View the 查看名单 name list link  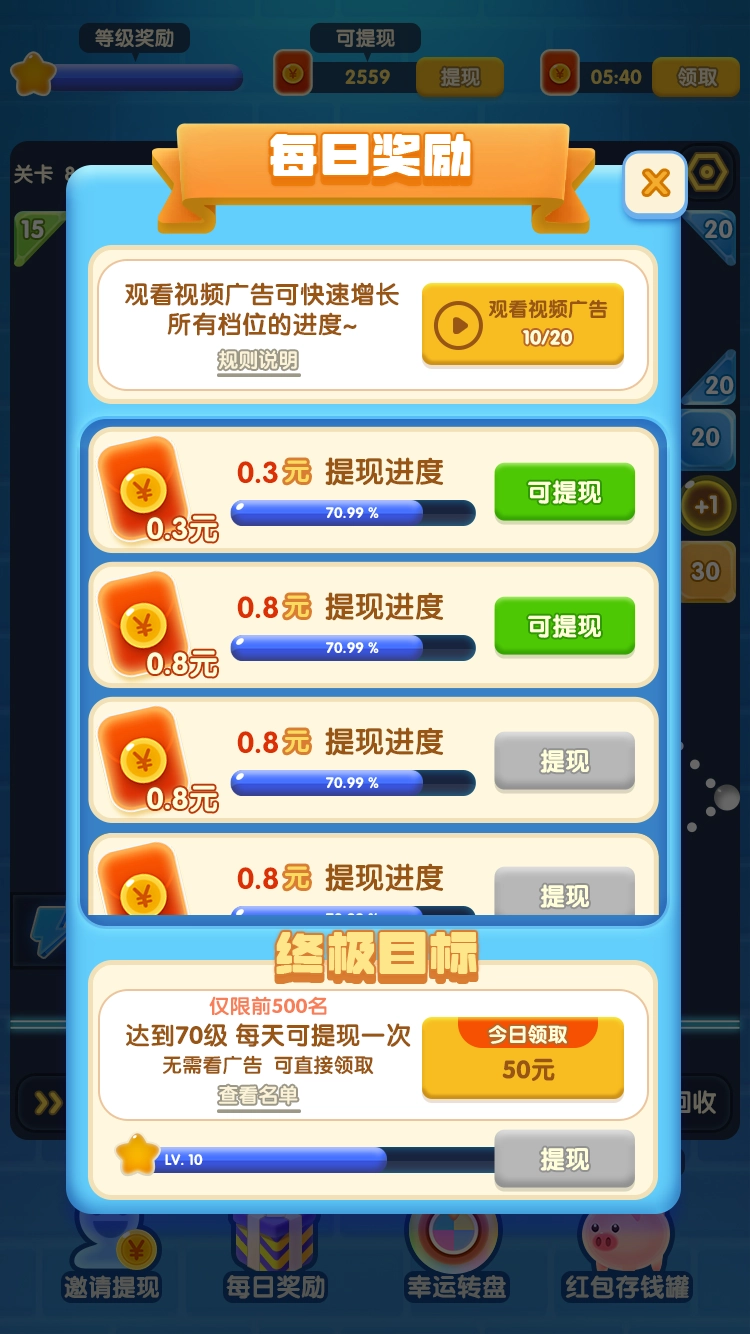pyautogui.click(x=258, y=1095)
